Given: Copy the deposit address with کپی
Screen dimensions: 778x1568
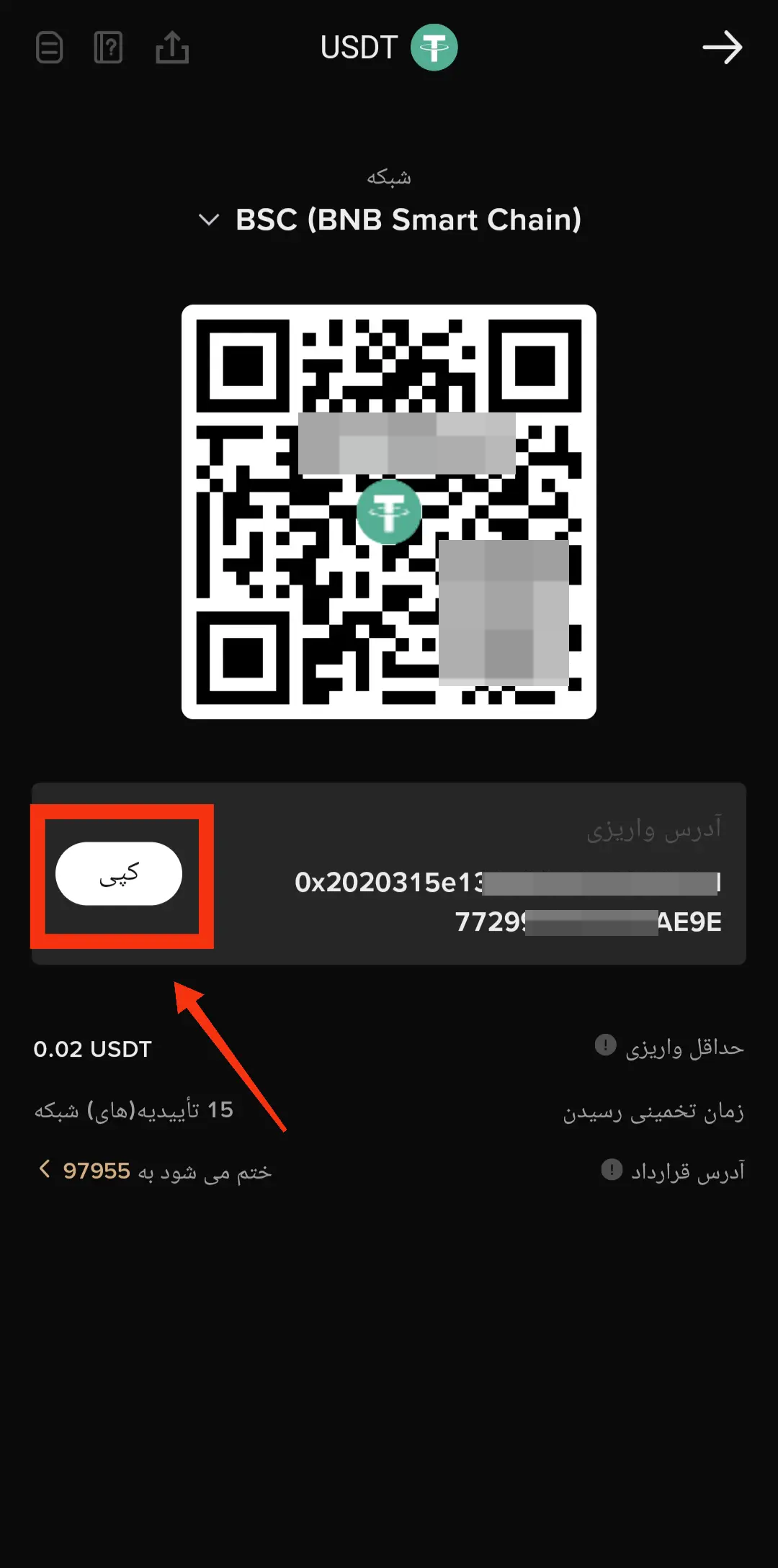Looking at the screenshot, I should (x=119, y=874).
